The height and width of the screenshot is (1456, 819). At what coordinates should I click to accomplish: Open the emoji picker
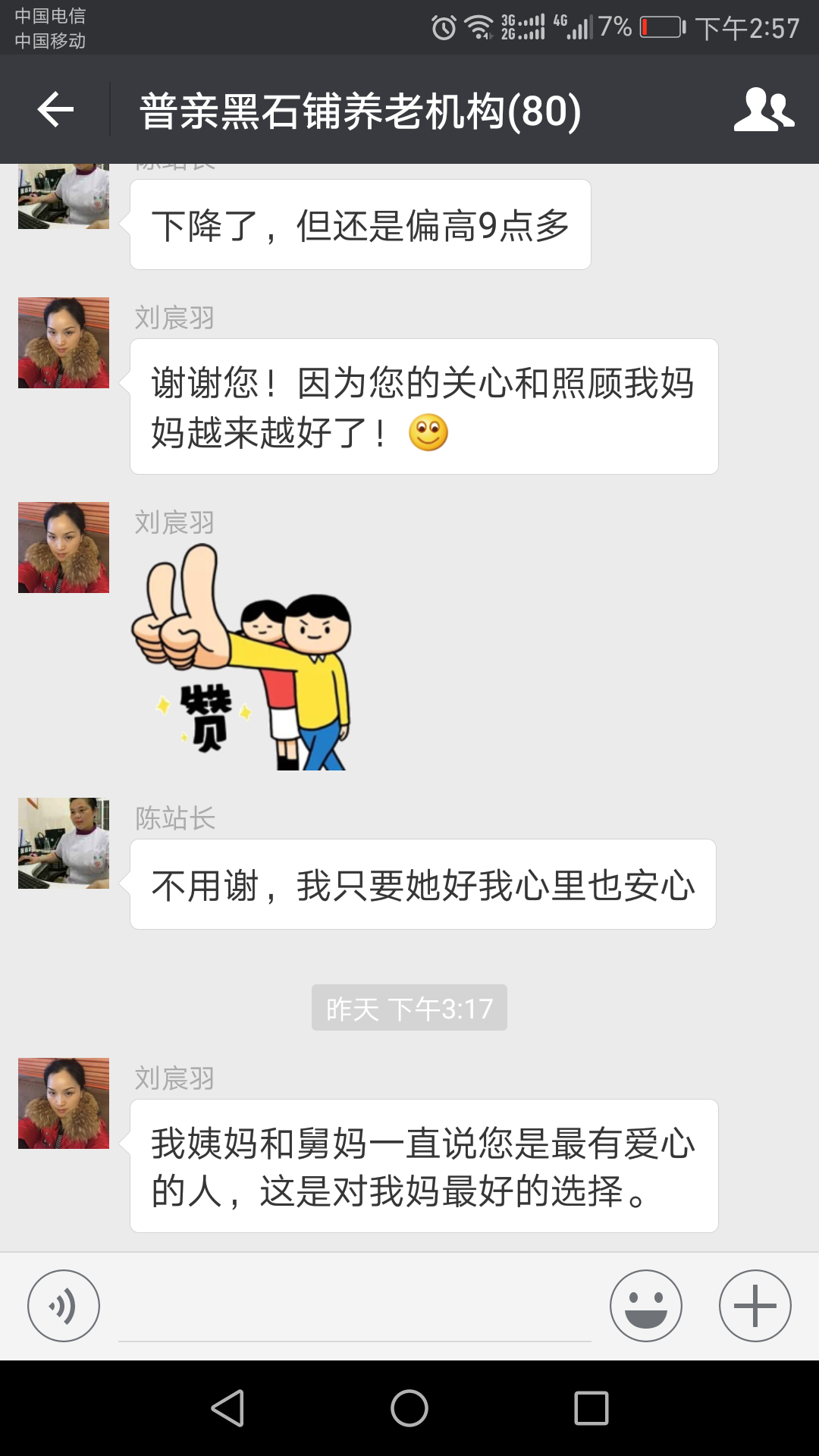click(x=645, y=1306)
